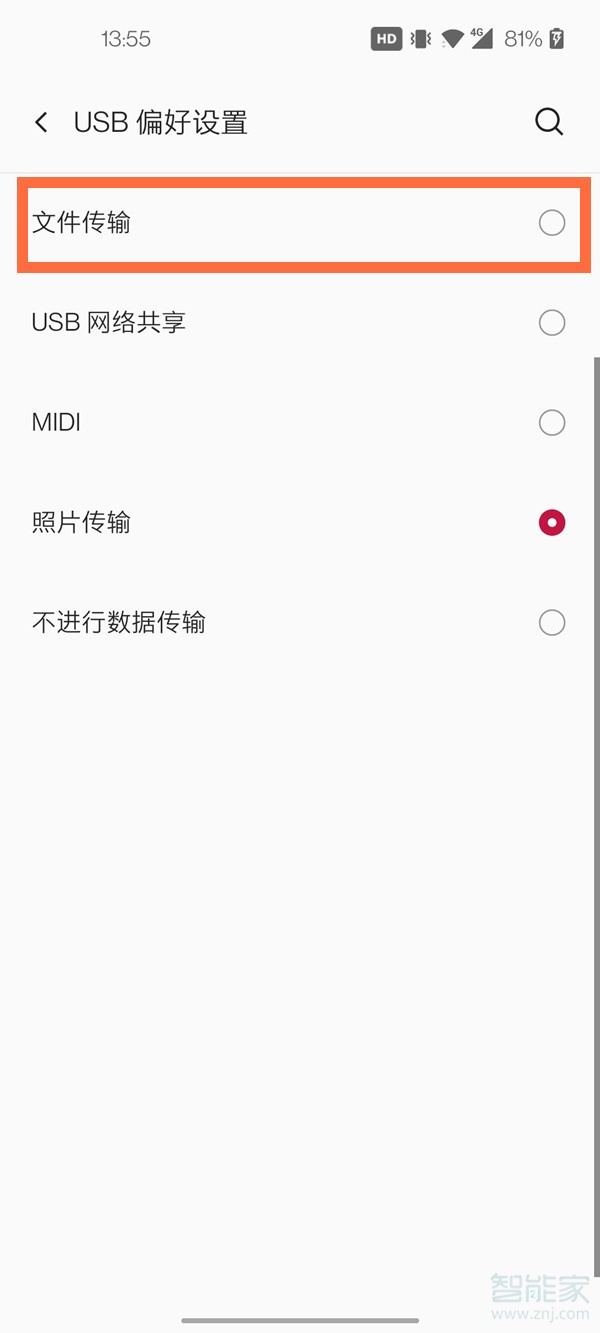Viewport: 600px width, 1333px height.
Task: Select the MIDI option
Action: [x=299, y=422]
